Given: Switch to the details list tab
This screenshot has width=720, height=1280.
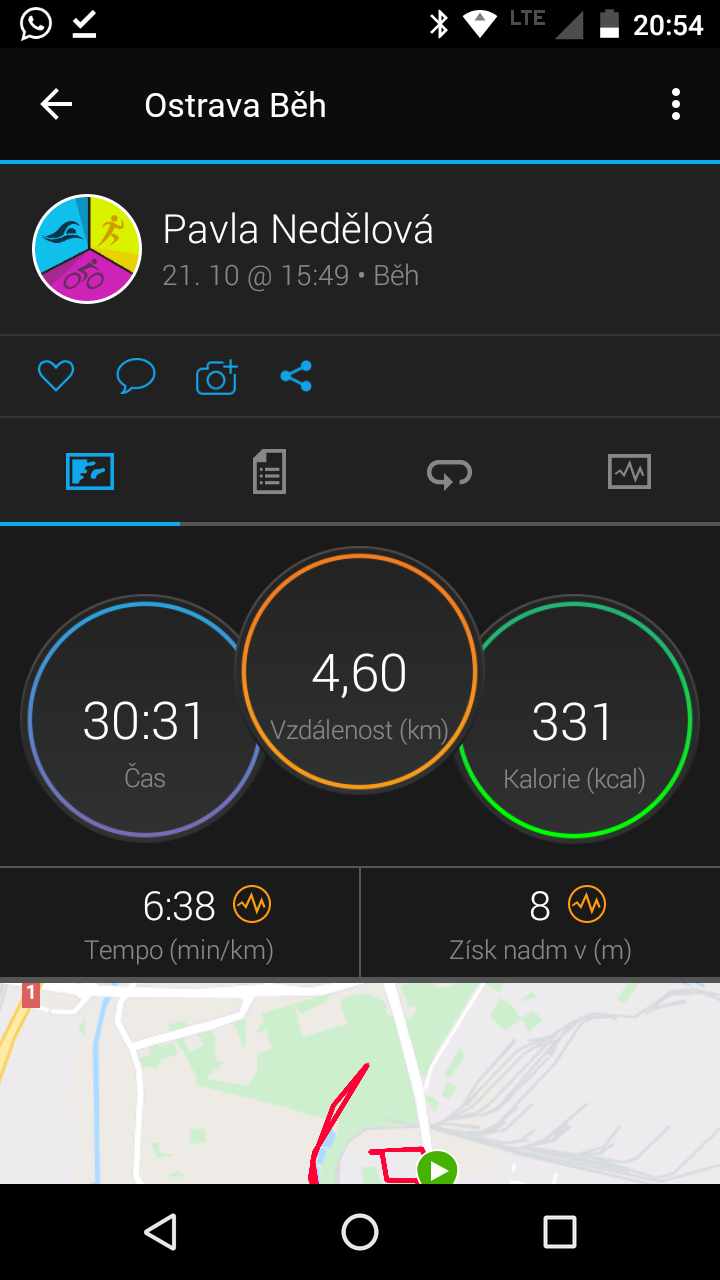Looking at the screenshot, I should coord(269,471).
